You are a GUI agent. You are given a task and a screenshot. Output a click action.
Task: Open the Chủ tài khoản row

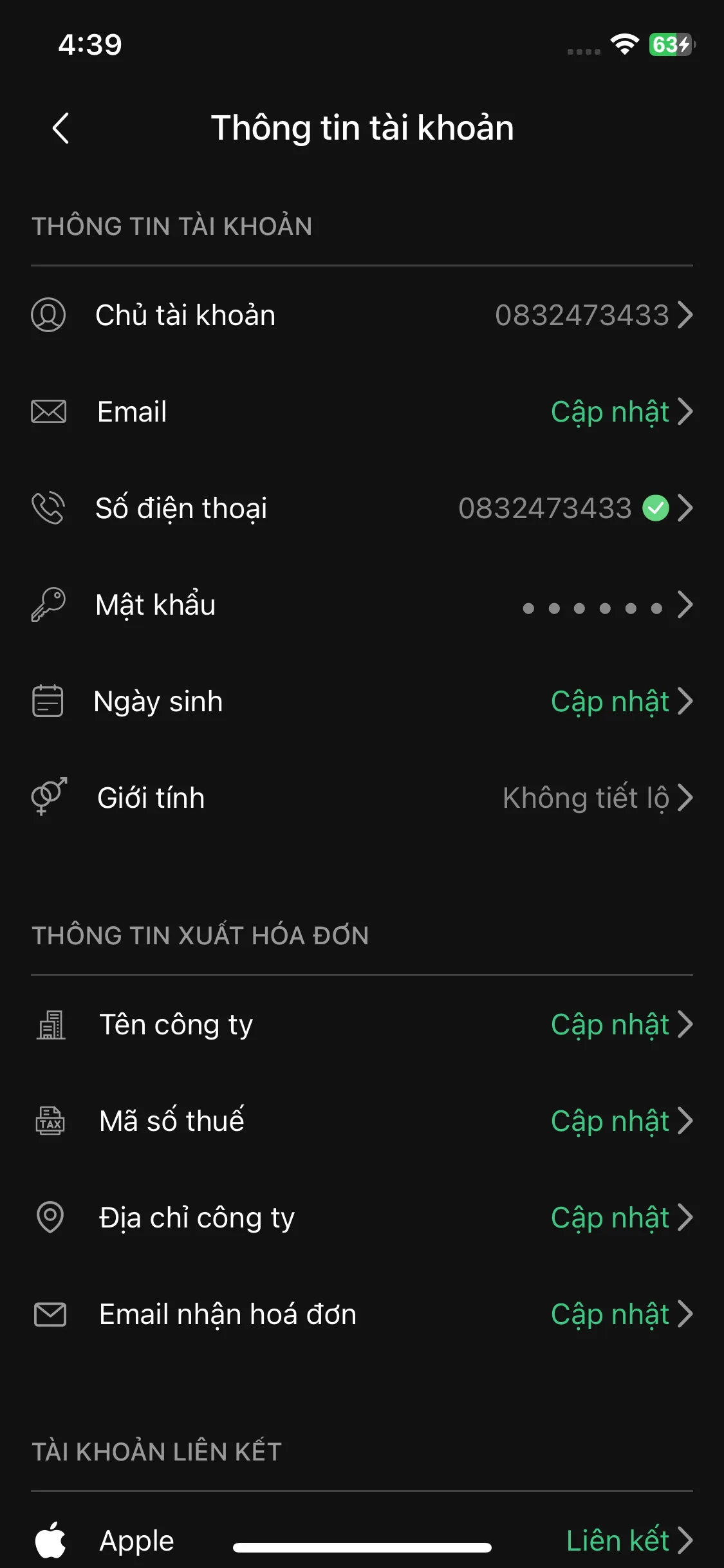coord(362,315)
